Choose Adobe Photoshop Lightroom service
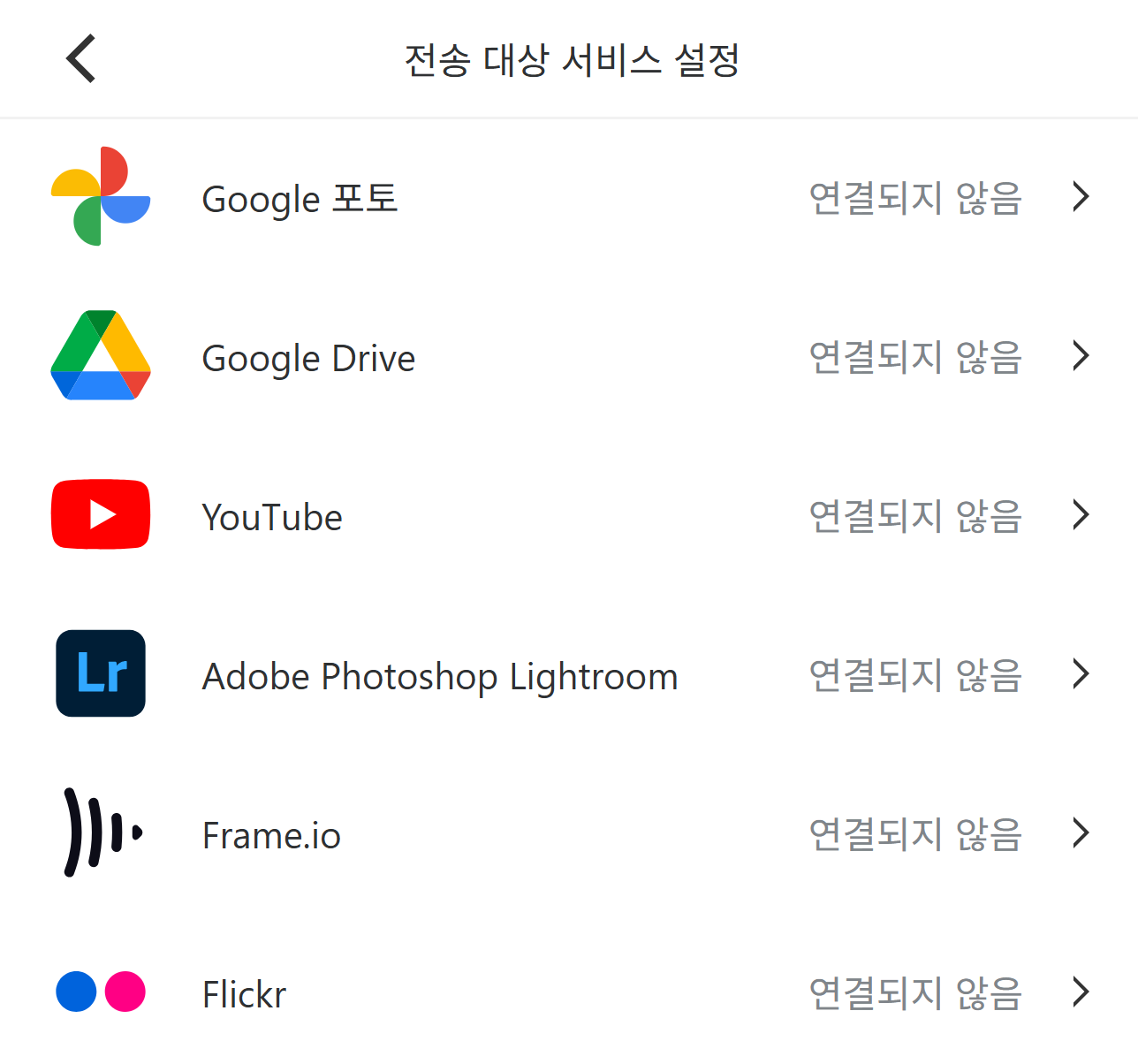Image resolution: width=1138 pixels, height=1064 pixels. tap(569, 675)
